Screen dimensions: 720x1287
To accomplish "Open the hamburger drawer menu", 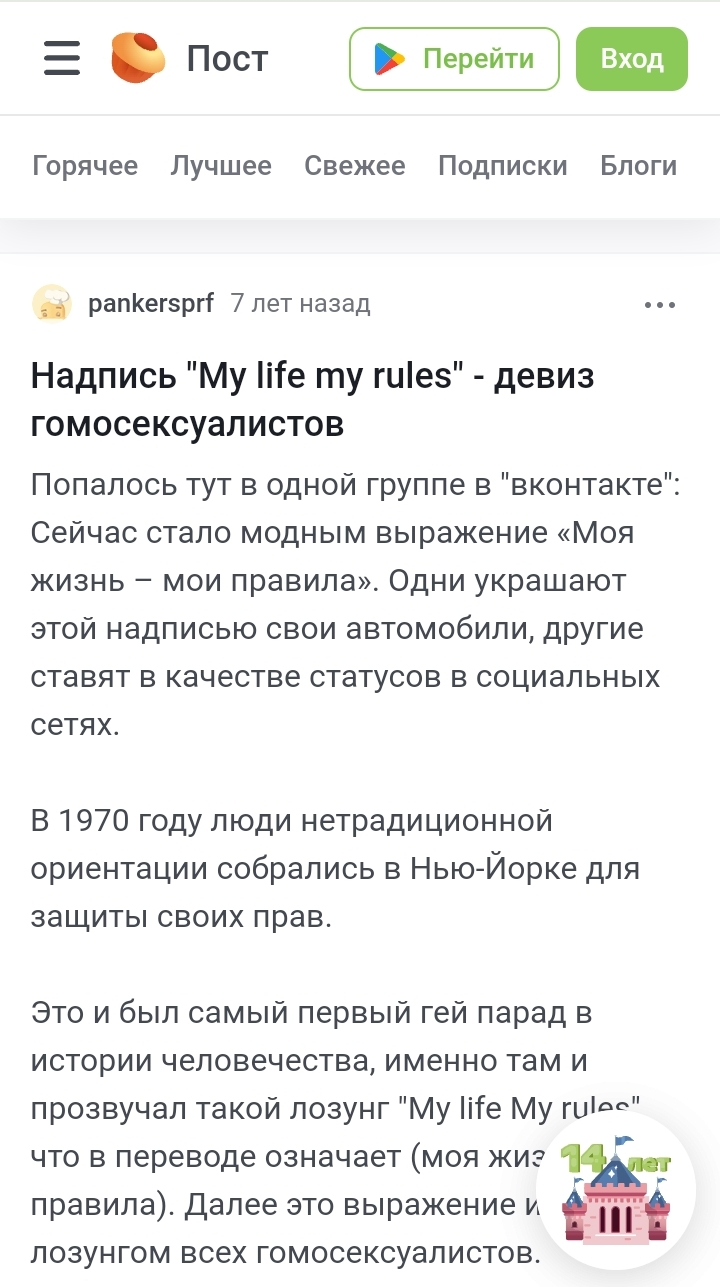I will click(62, 58).
